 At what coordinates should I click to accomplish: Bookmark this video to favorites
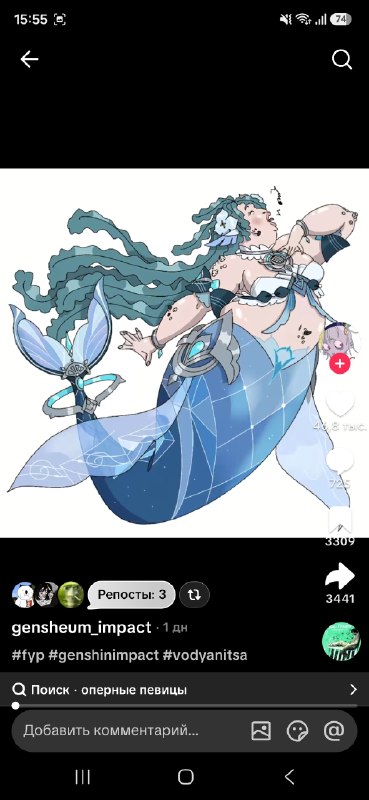(340, 520)
